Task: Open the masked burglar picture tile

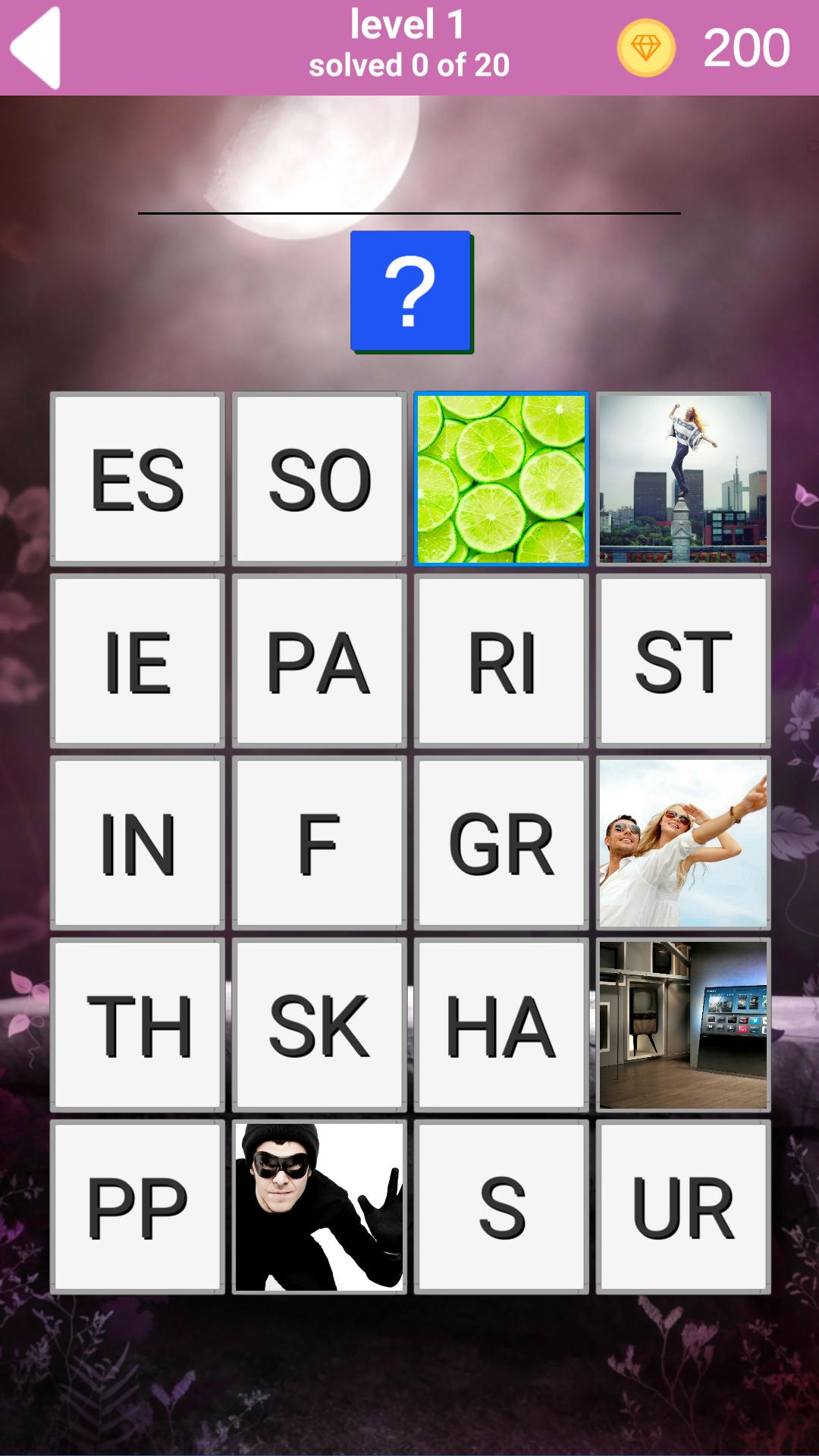Action: click(x=319, y=1207)
